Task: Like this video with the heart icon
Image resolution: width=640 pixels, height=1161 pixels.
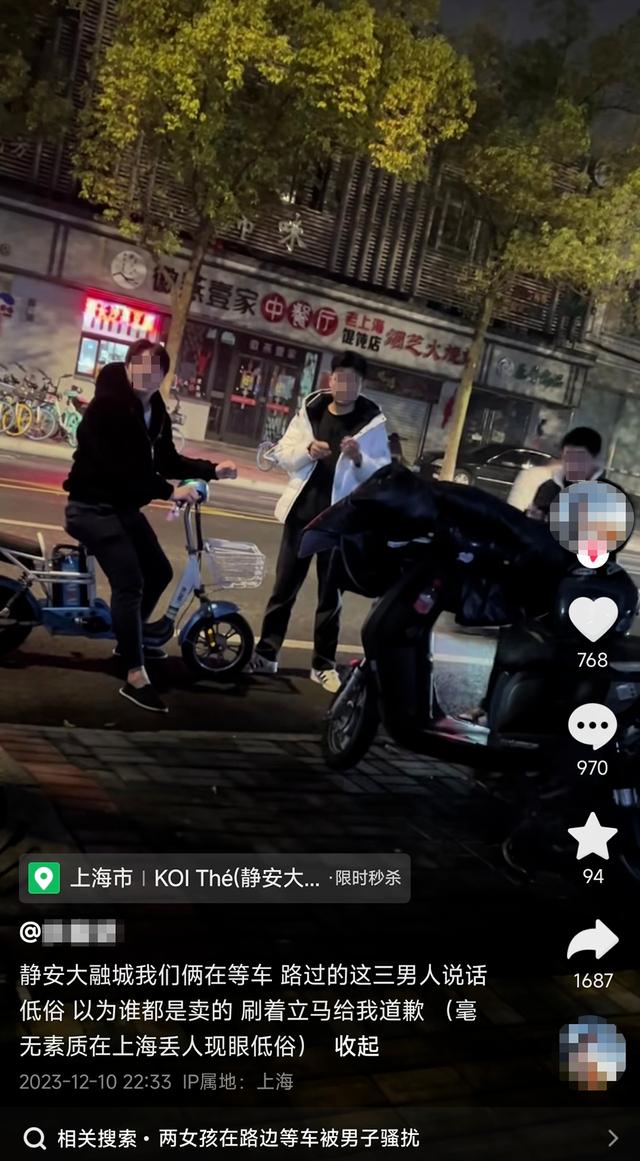Action: pos(593,618)
